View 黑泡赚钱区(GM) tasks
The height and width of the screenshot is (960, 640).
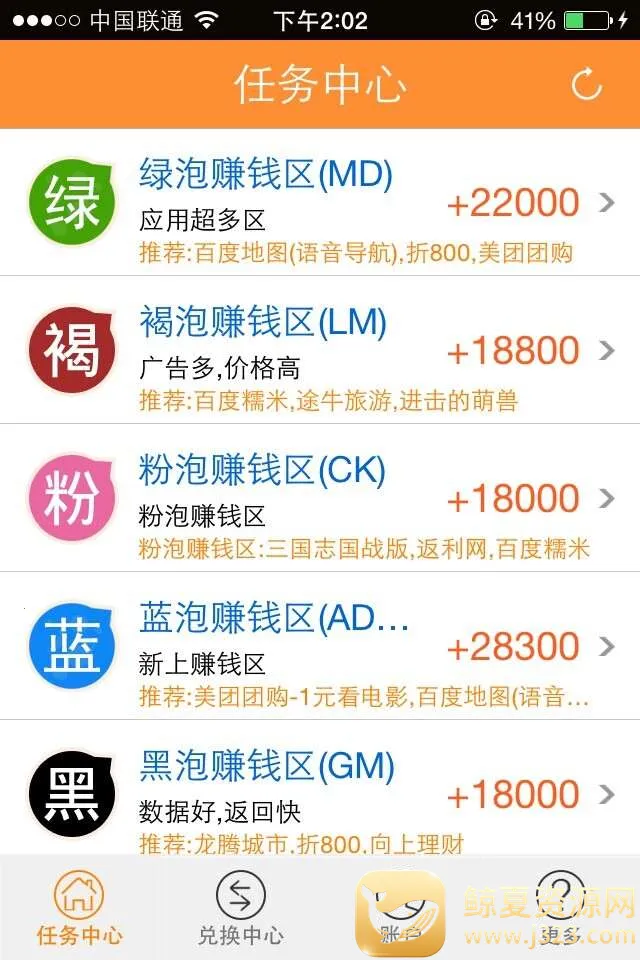click(320, 793)
